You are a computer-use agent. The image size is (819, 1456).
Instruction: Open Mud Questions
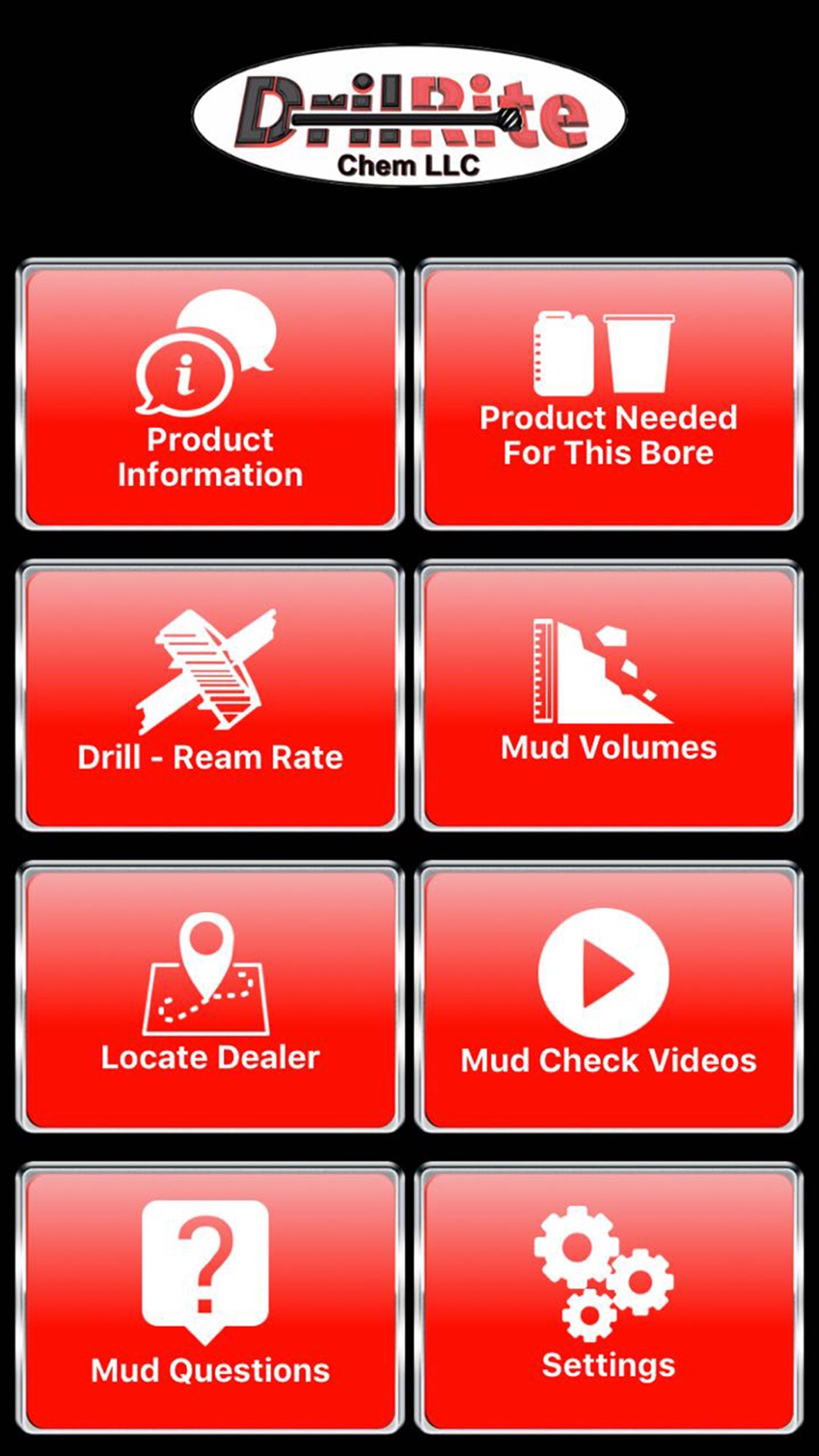[210, 1297]
